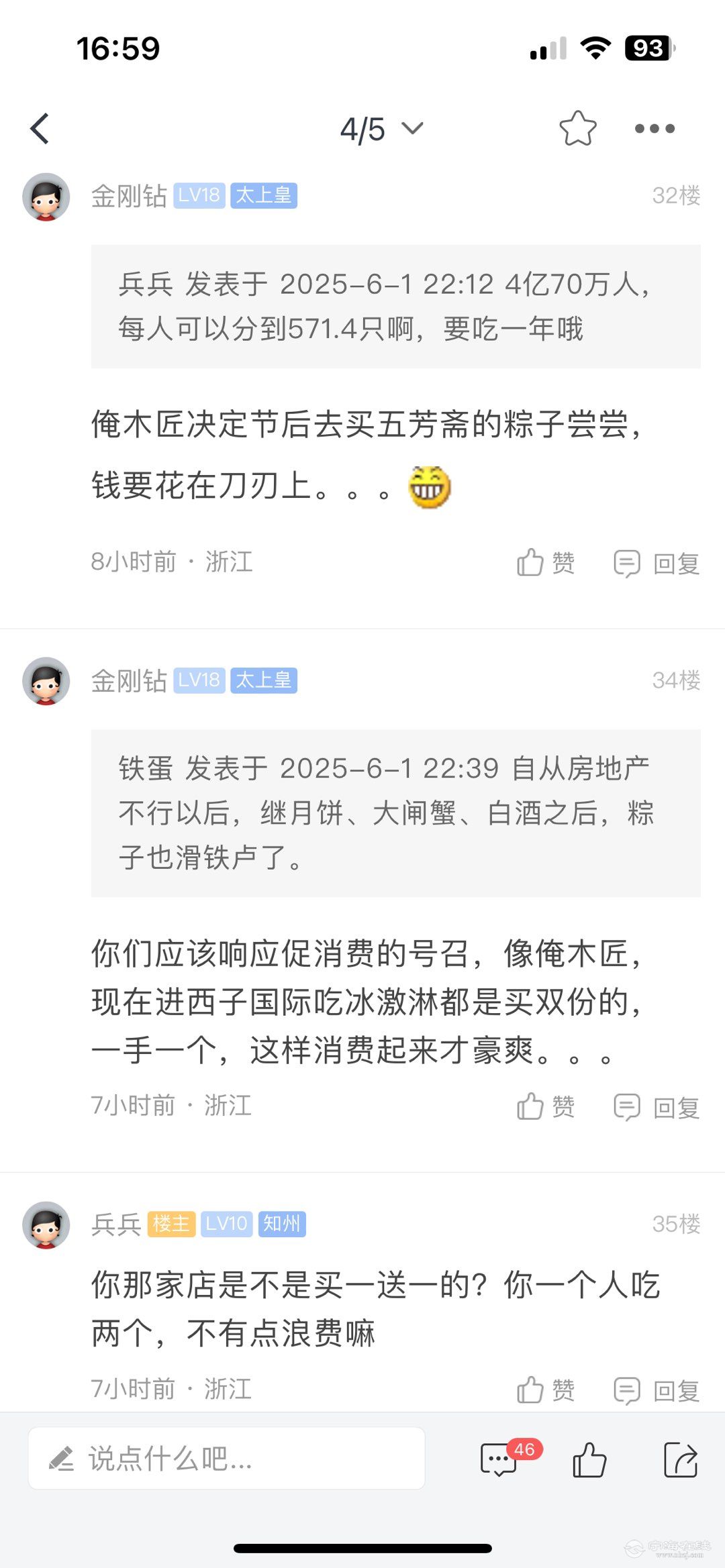Give the thread a thumbs up in the bottom bar
Screen dimensions: 725x1568
[589, 1460]
